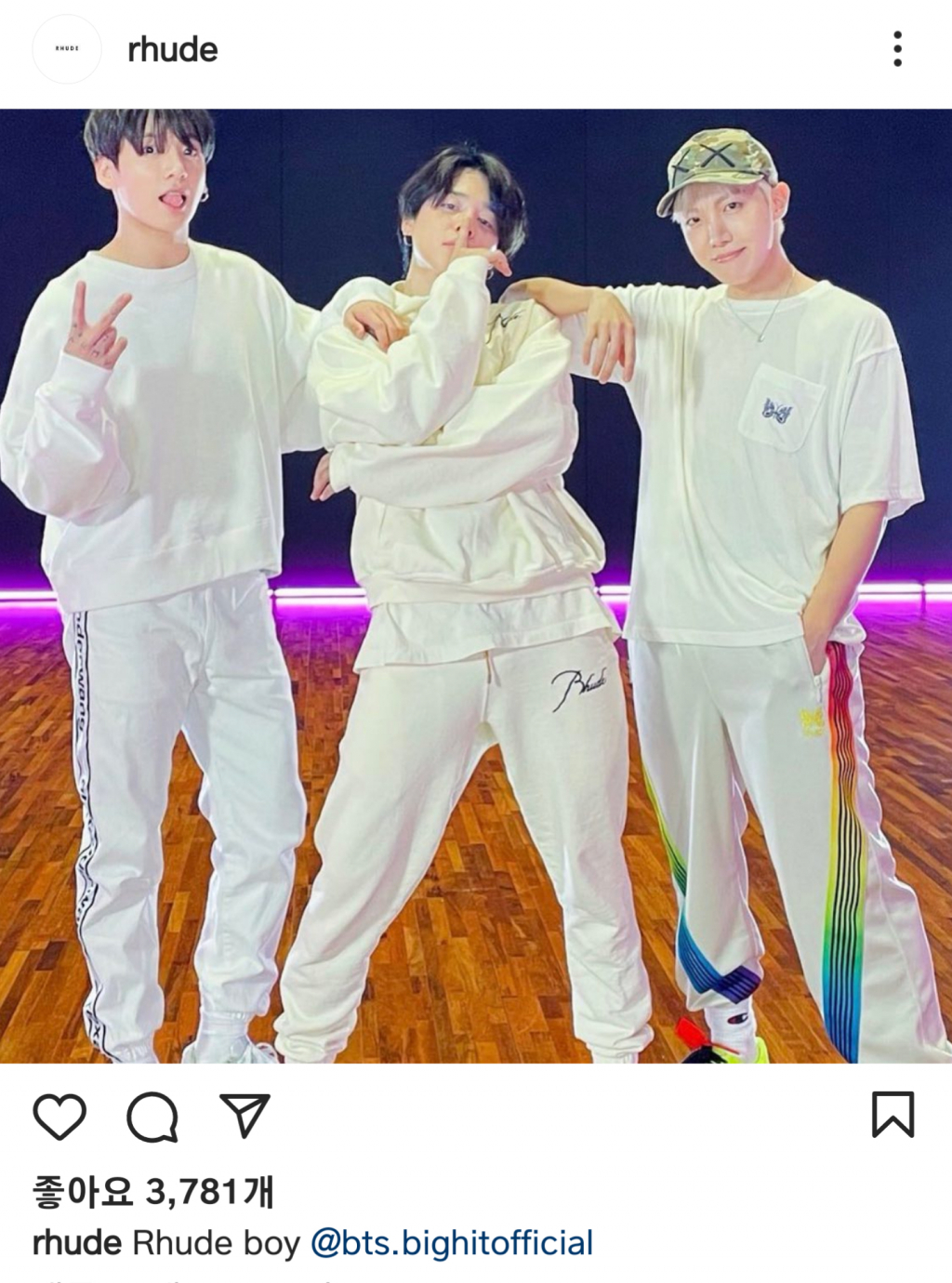
Task: Bookmark the rhude post
Action: pos(892,1114)
